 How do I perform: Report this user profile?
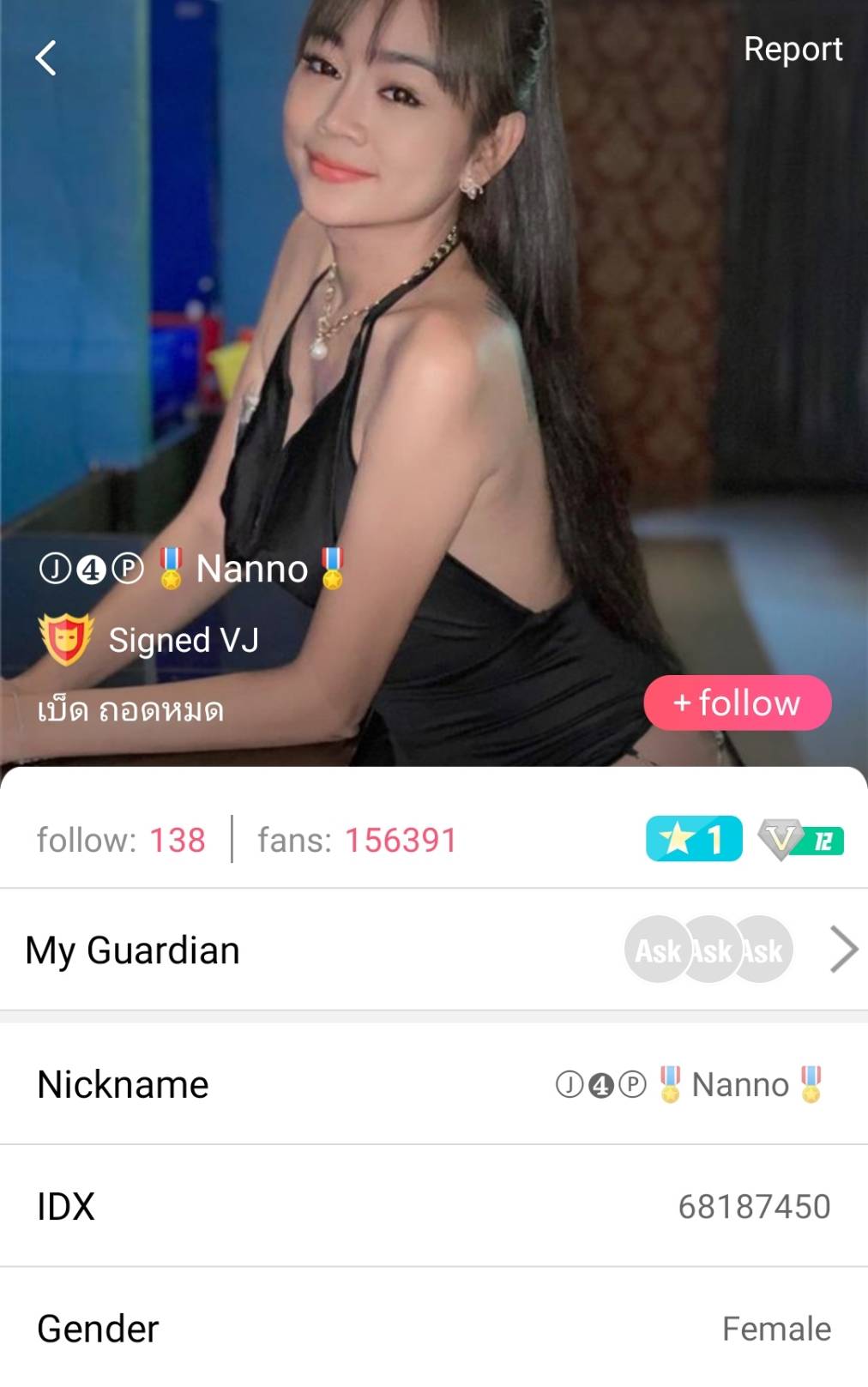tap(792, 50)
